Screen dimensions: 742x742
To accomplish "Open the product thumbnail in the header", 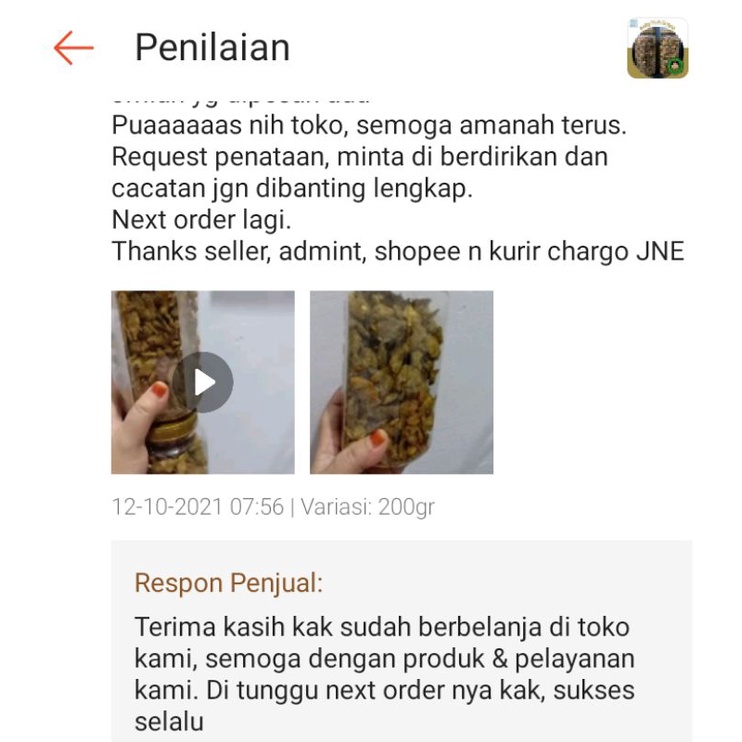I will [x=657, y=48].
